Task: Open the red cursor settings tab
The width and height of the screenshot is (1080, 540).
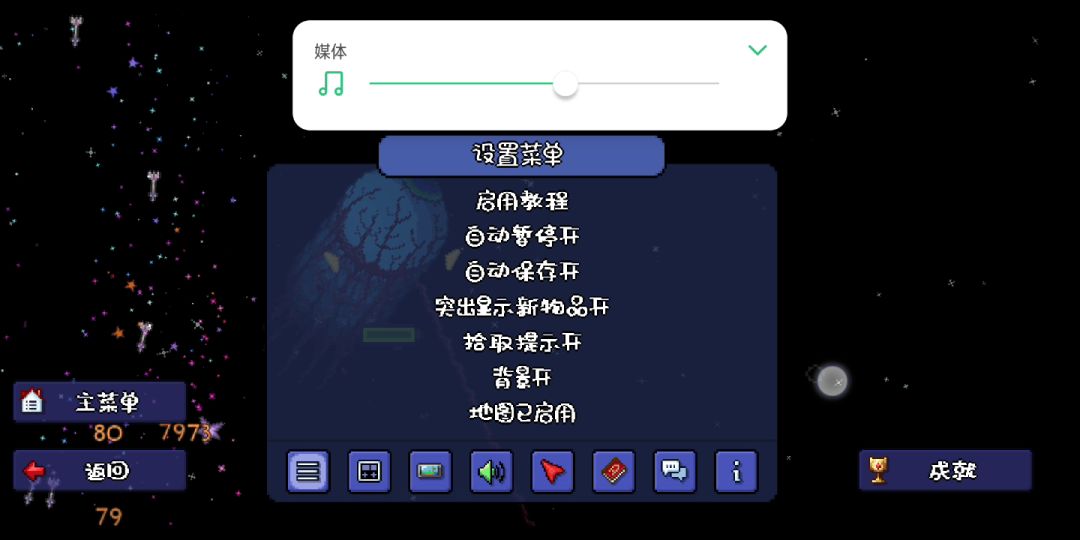Action: coord(552,471)
